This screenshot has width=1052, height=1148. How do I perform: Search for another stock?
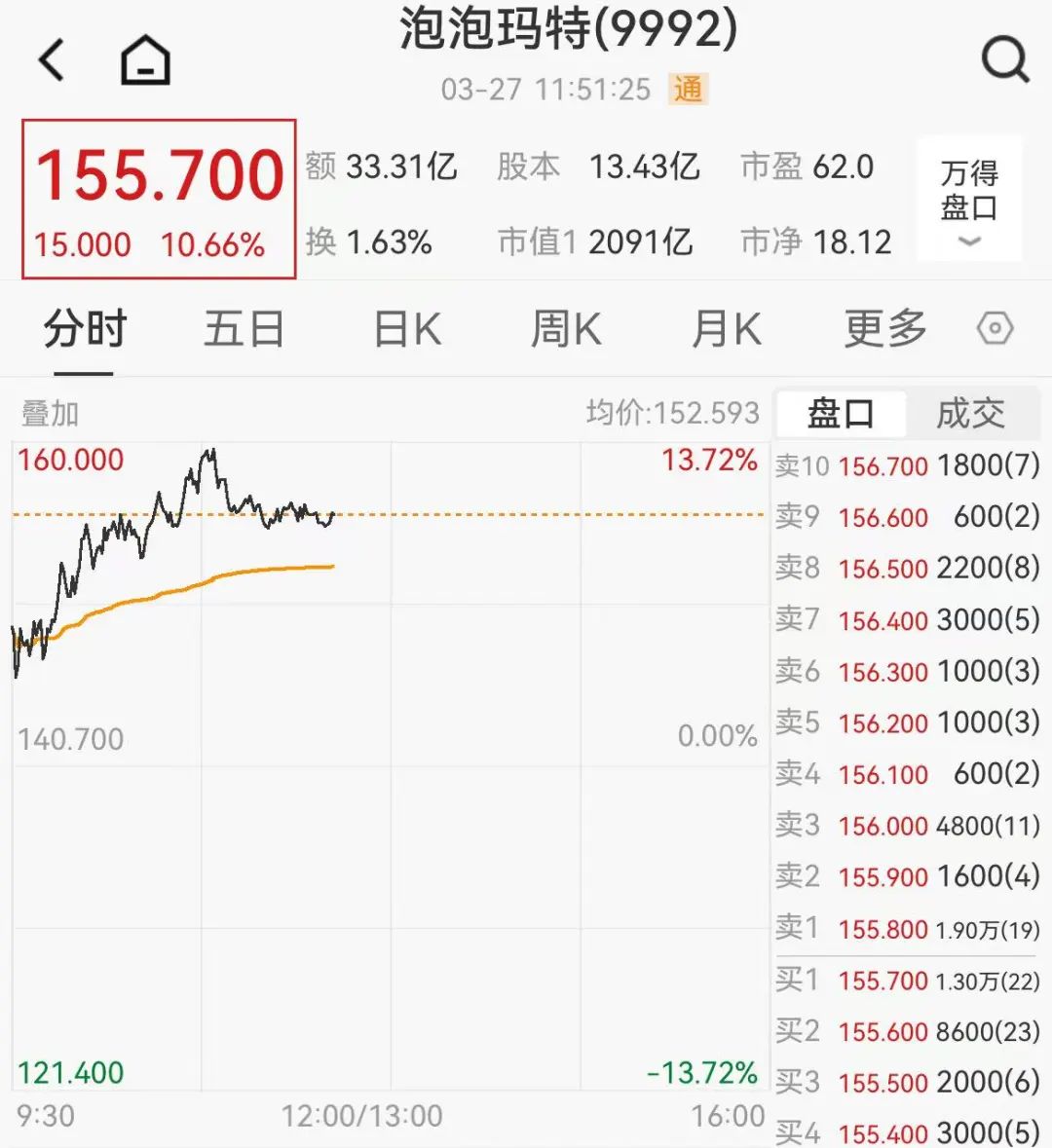point(1004,60)
